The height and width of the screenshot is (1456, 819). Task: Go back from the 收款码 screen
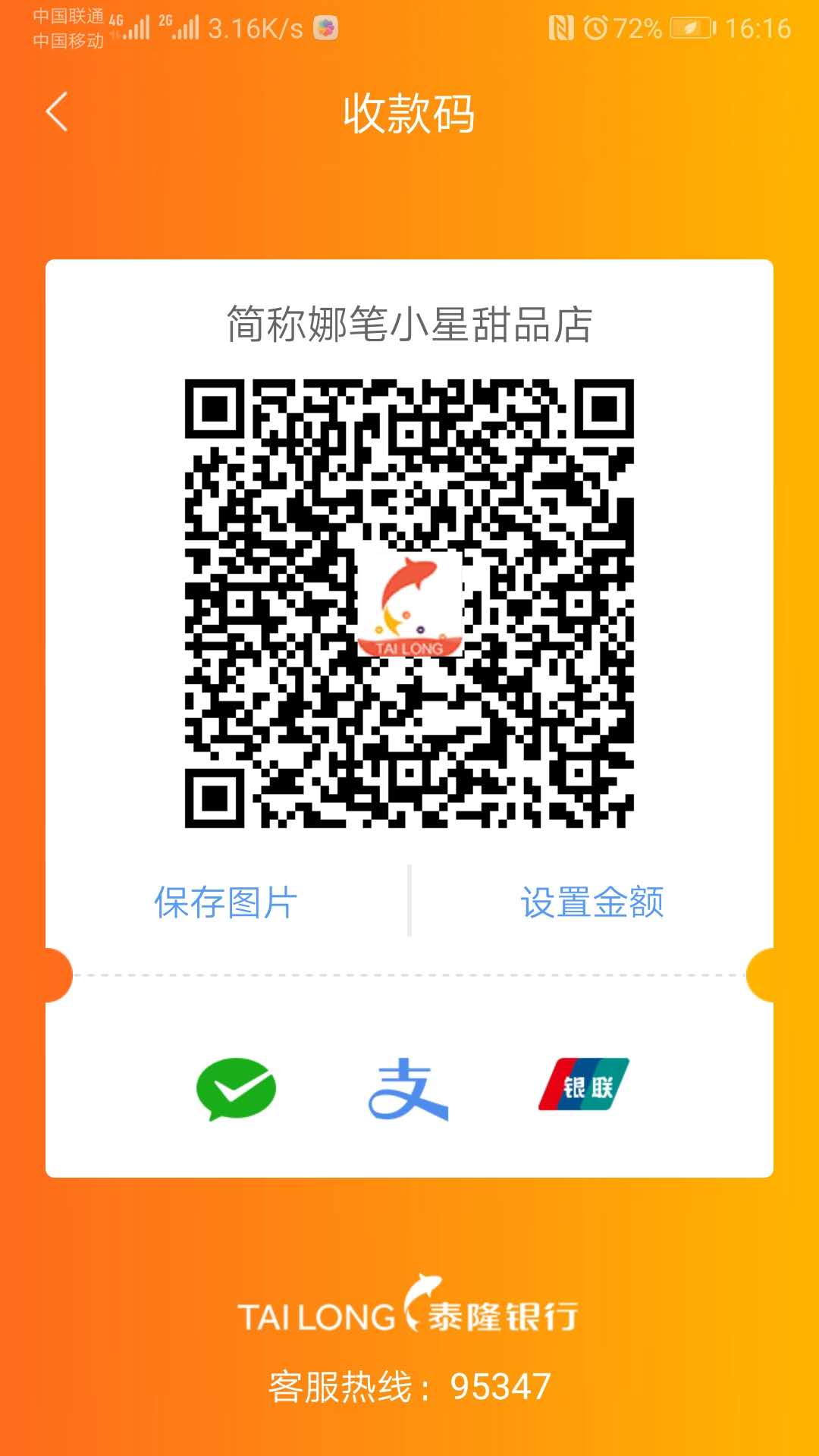point(58,112)
